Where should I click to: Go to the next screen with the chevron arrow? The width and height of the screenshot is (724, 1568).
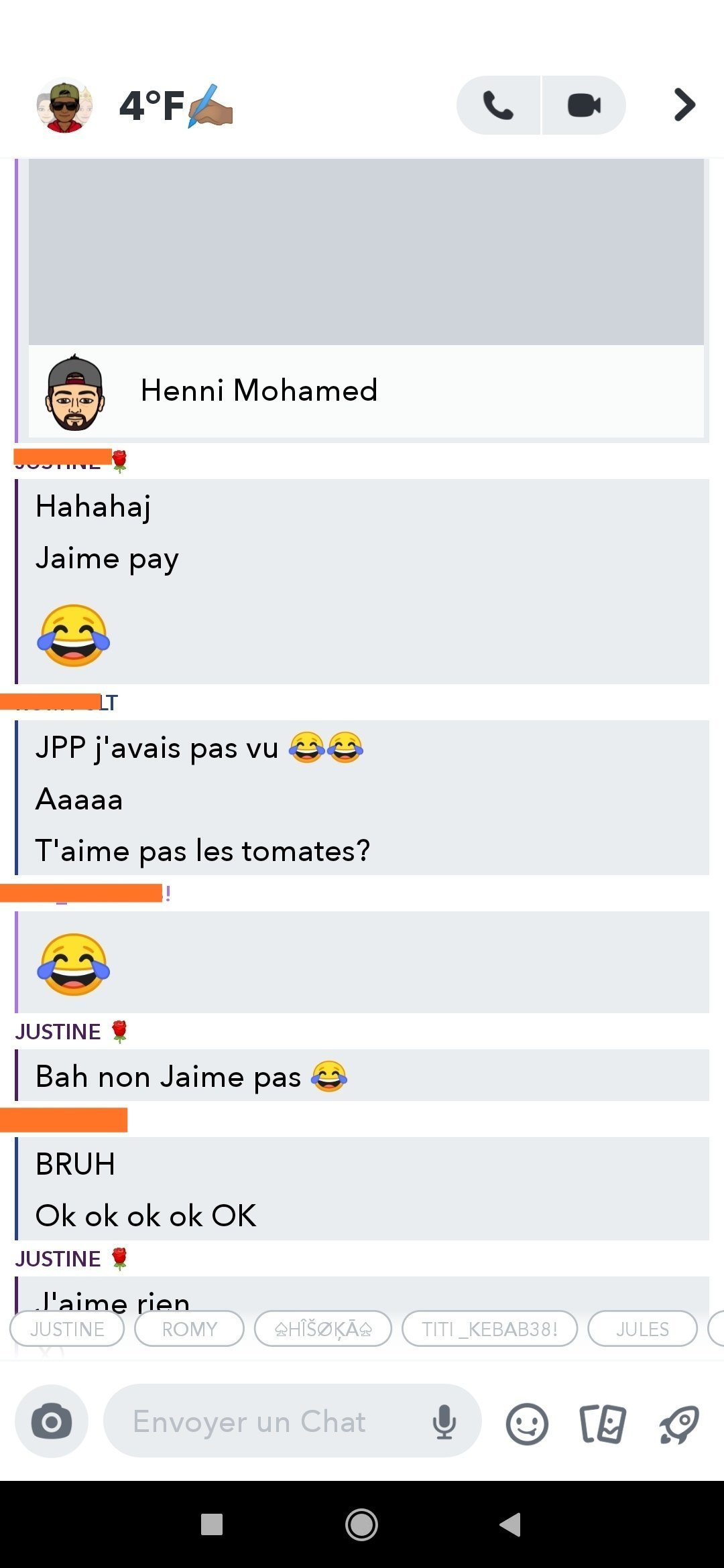[x=684, y=105]
